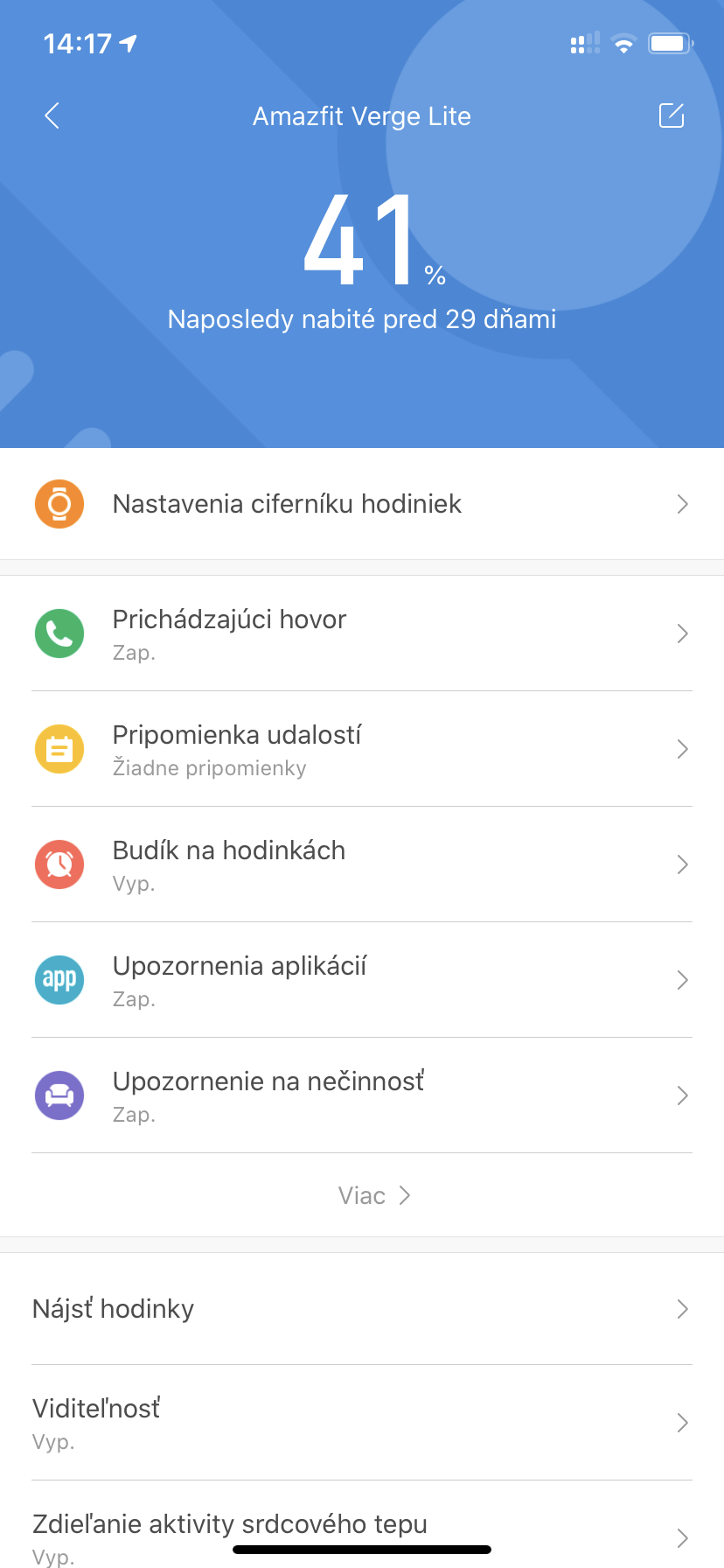Image resolution: width=724 pixels, height=1568 pixels.
Task: Open Pripomienka udalostí
Action: [x=362, y=749]
